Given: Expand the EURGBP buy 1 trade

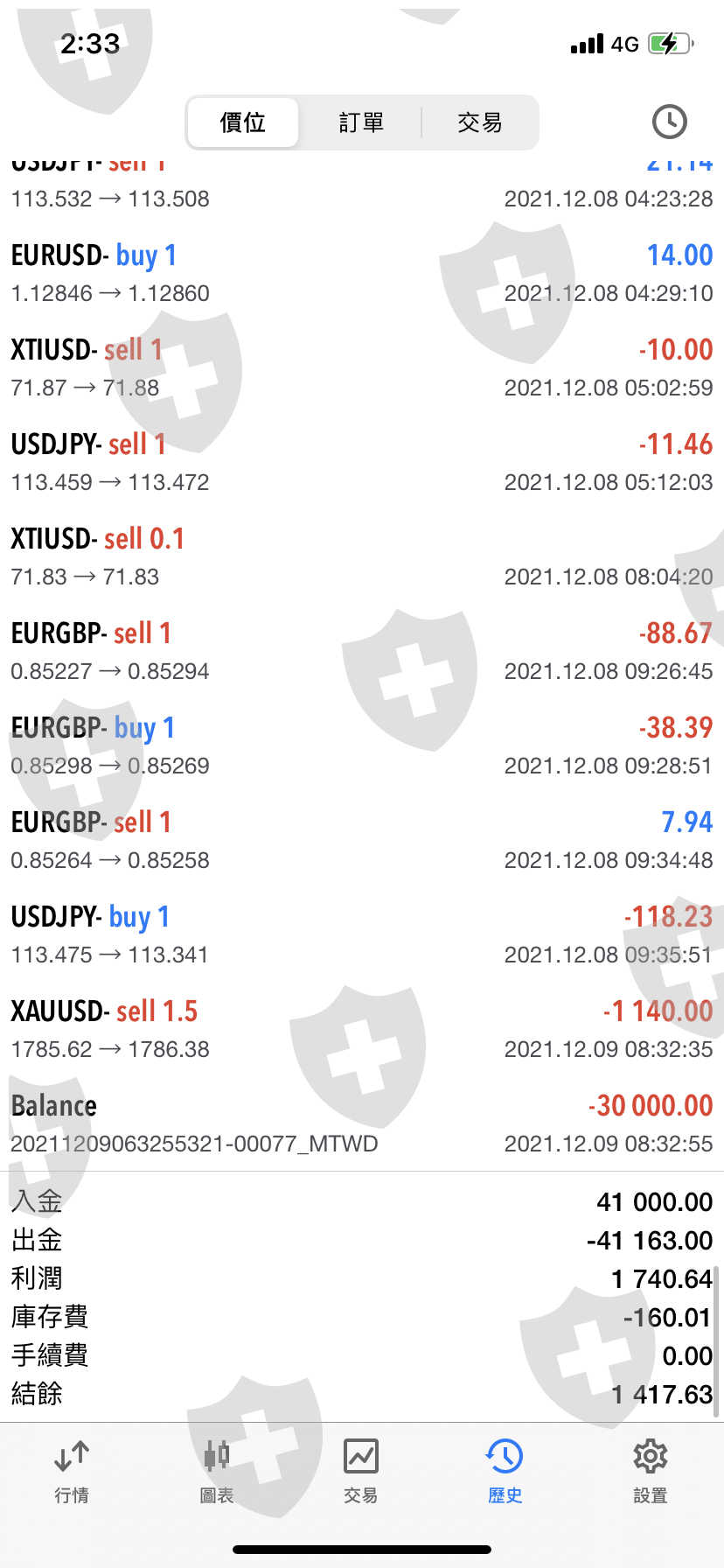Looking at the screenshot, I should (362, 745).
